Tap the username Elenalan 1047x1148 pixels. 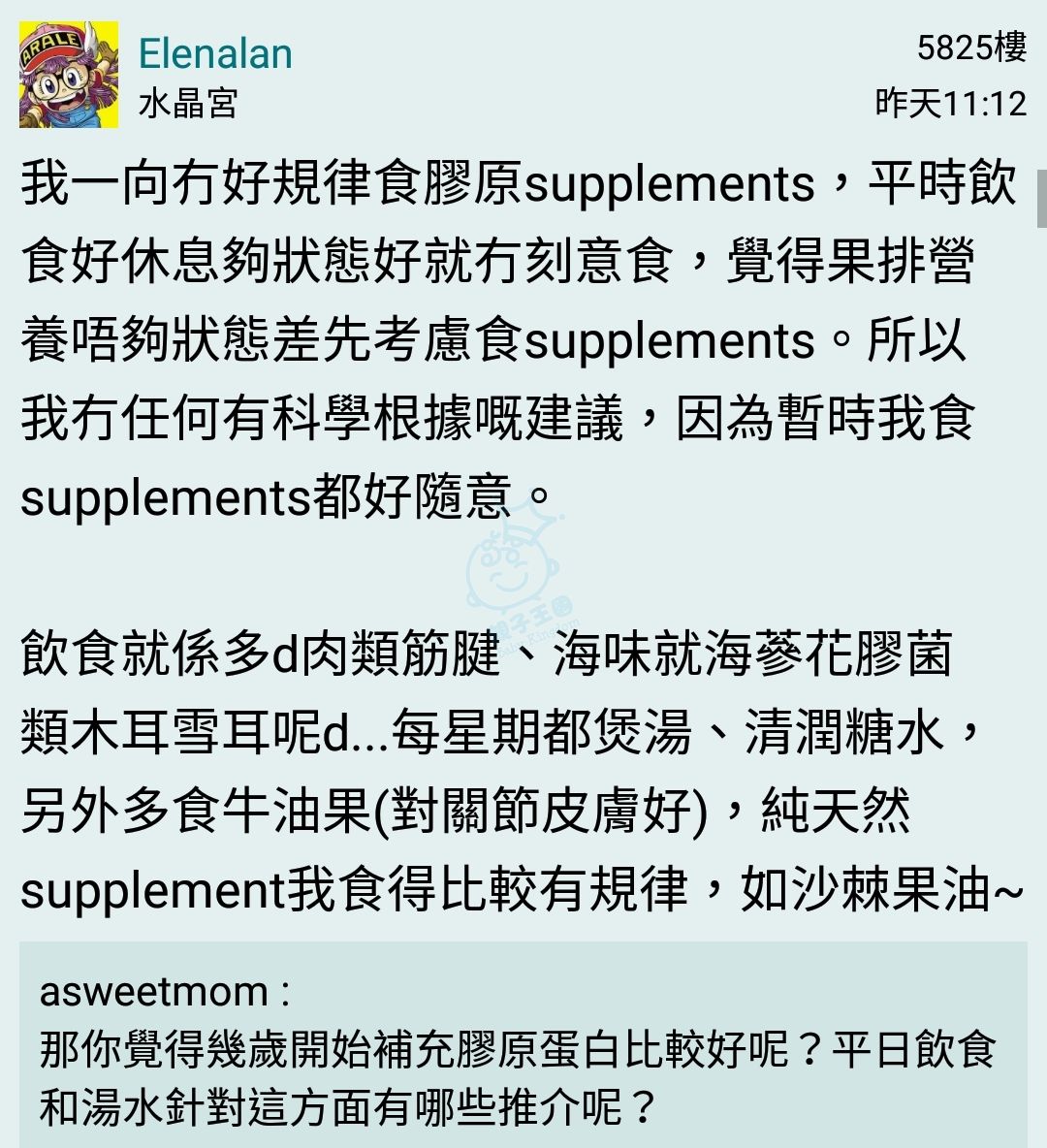(215, 53)
